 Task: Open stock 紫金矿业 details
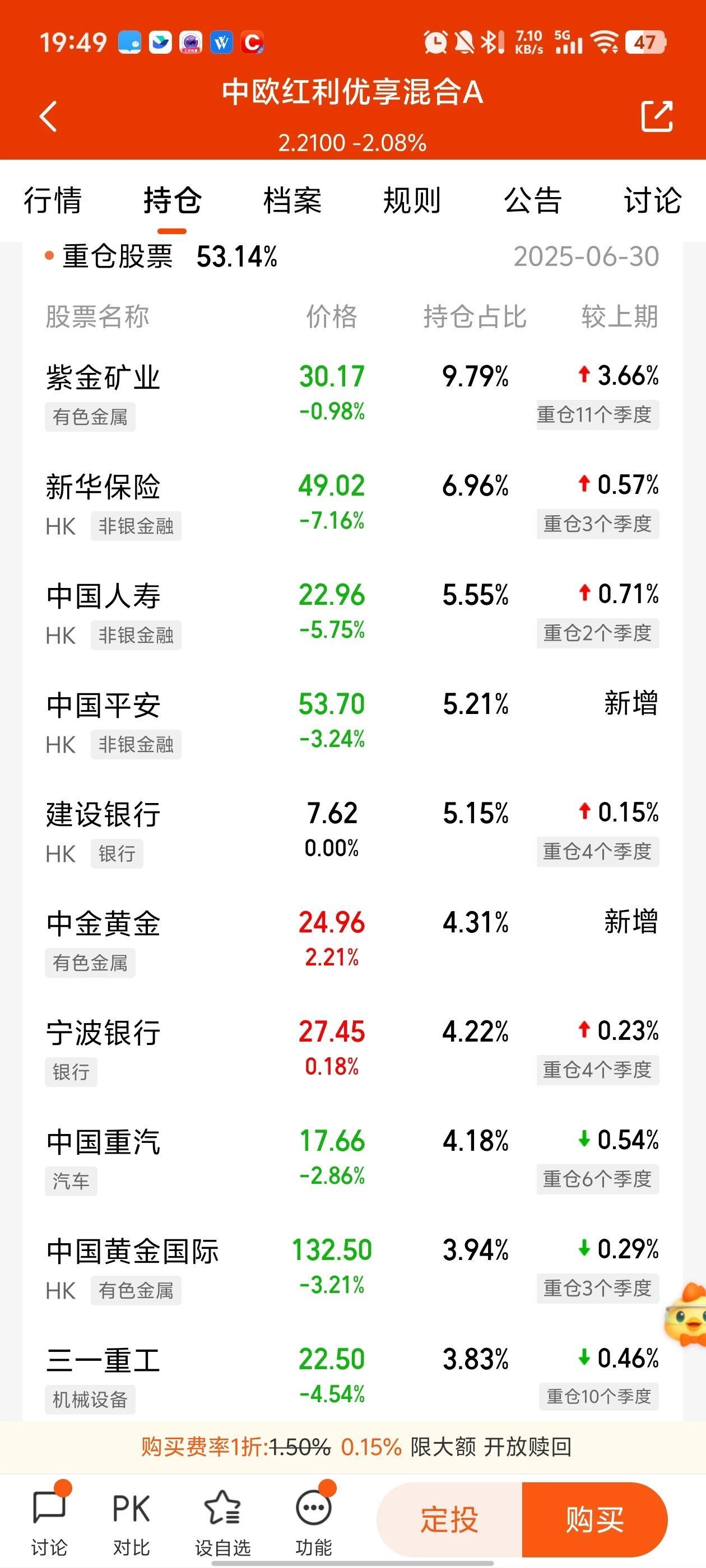tap(103, 378)
